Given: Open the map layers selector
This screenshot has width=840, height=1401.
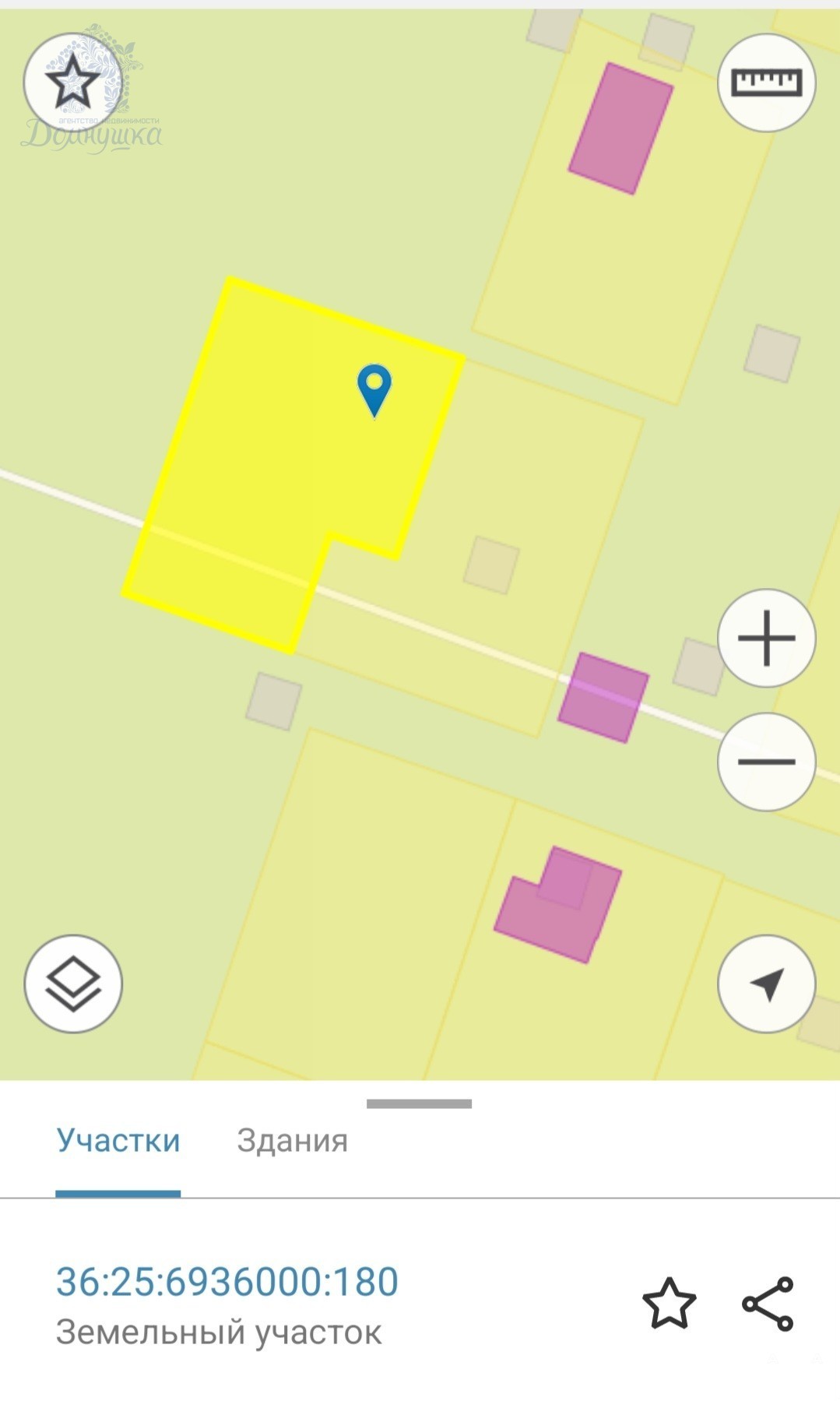Looking at the screenshot, I should pyautogui.click(x=73, y=984).
